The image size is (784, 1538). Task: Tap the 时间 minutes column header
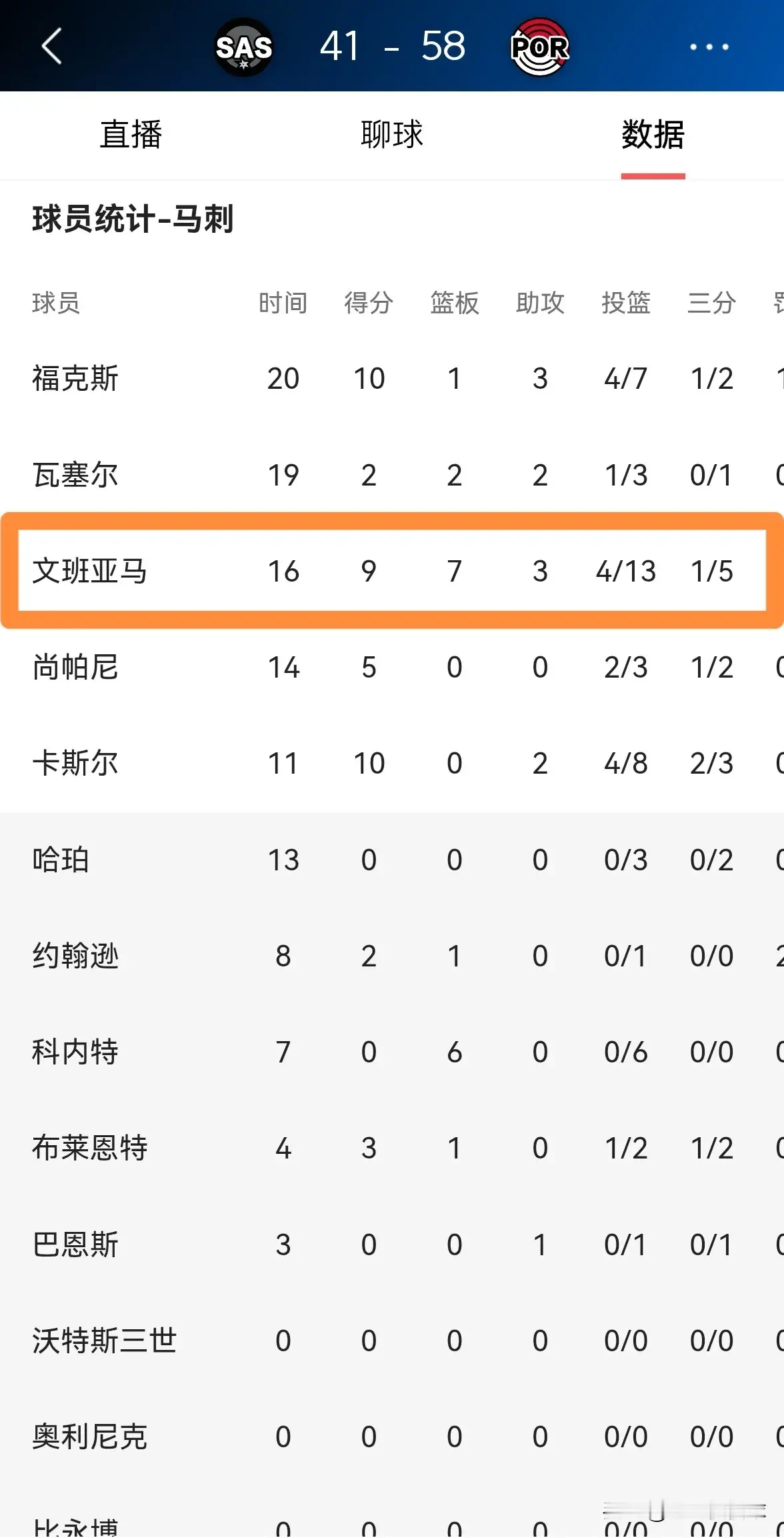[x=283, y=303]
